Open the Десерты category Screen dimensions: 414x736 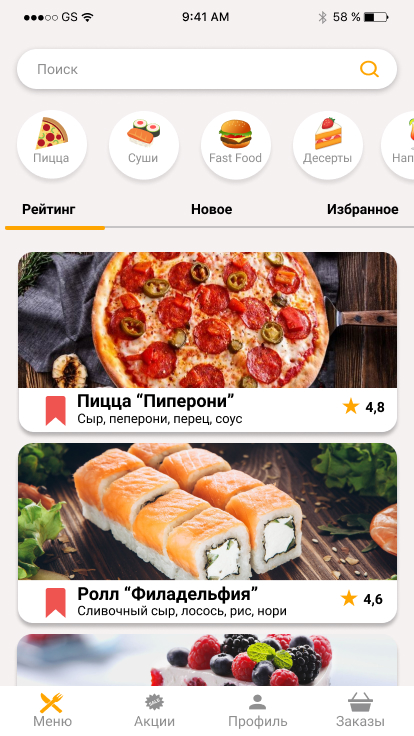328,145
